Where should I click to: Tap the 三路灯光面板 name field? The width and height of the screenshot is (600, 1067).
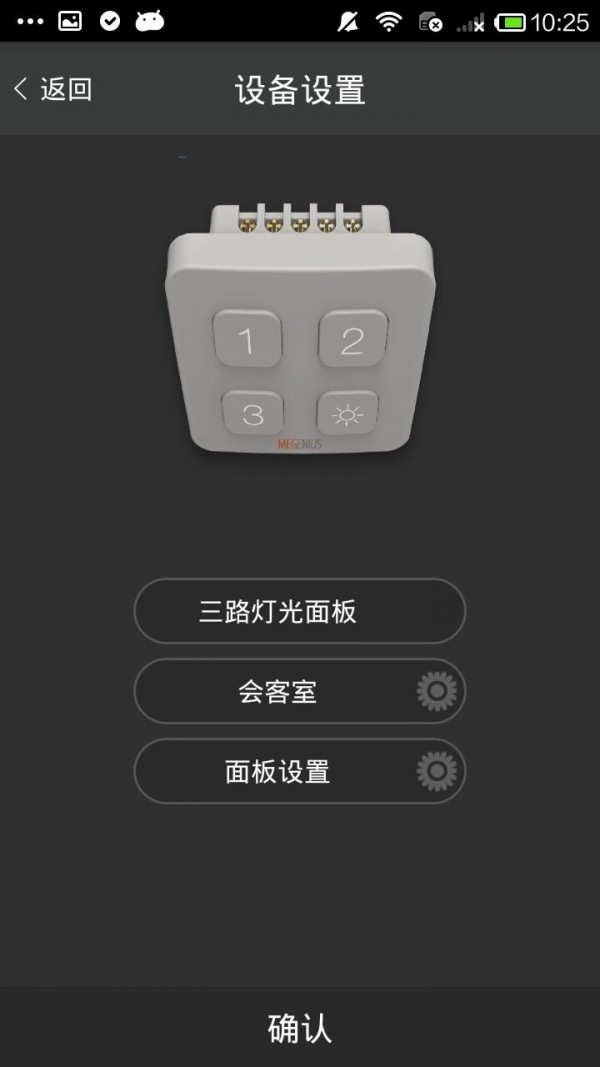click(299, 611)
